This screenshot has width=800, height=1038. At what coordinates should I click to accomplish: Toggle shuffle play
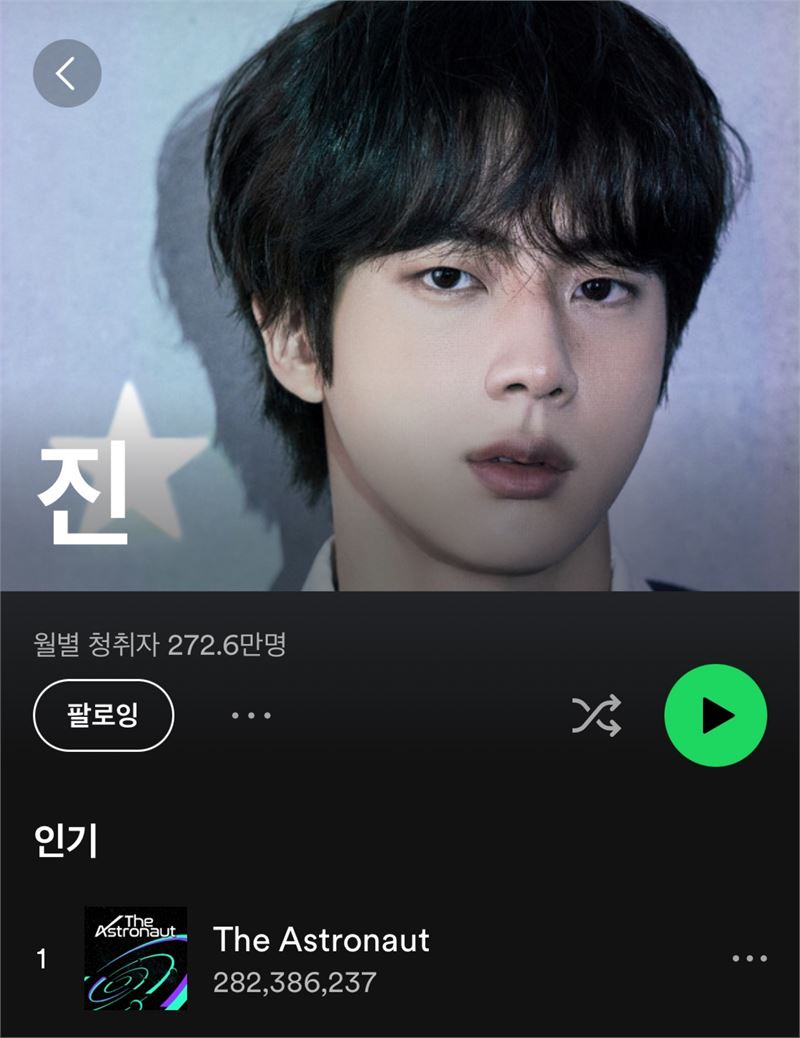tap(596, 715)
